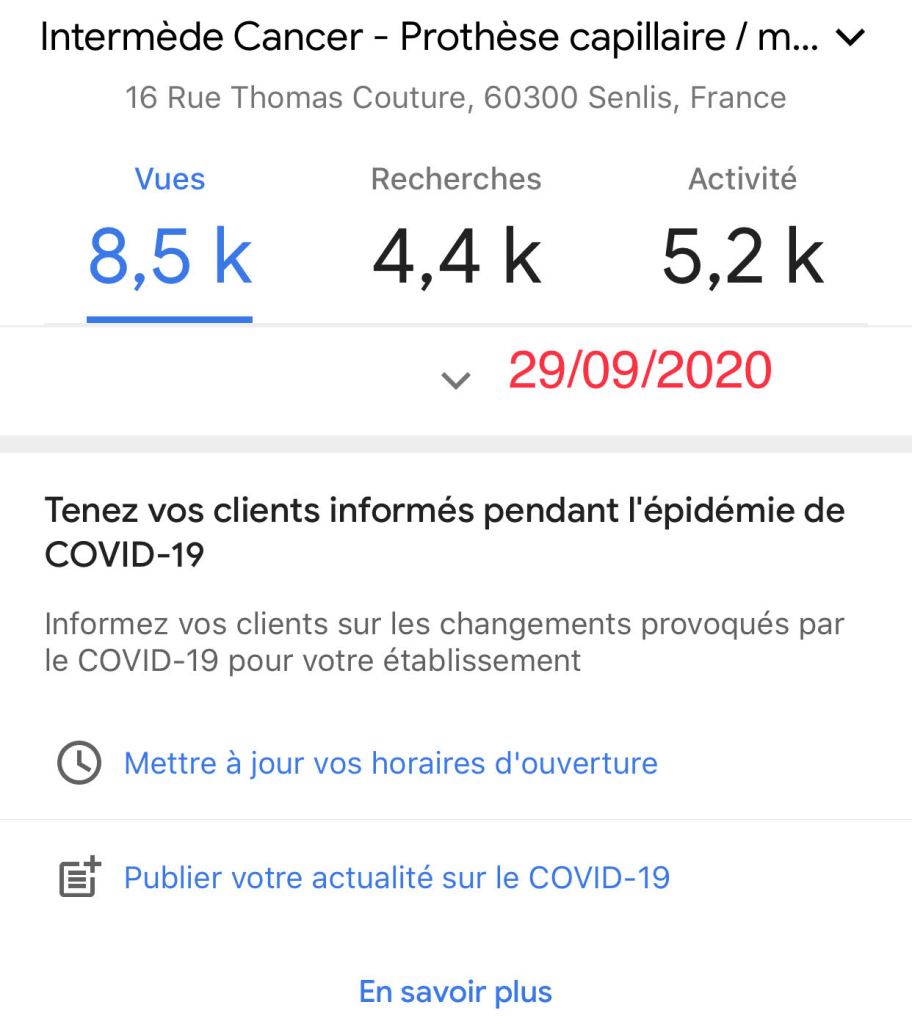This screenshot has height=1024, width=912.
Task: Open Mettre à jour vos horaires d'ouverture
Action: [390, 764]
